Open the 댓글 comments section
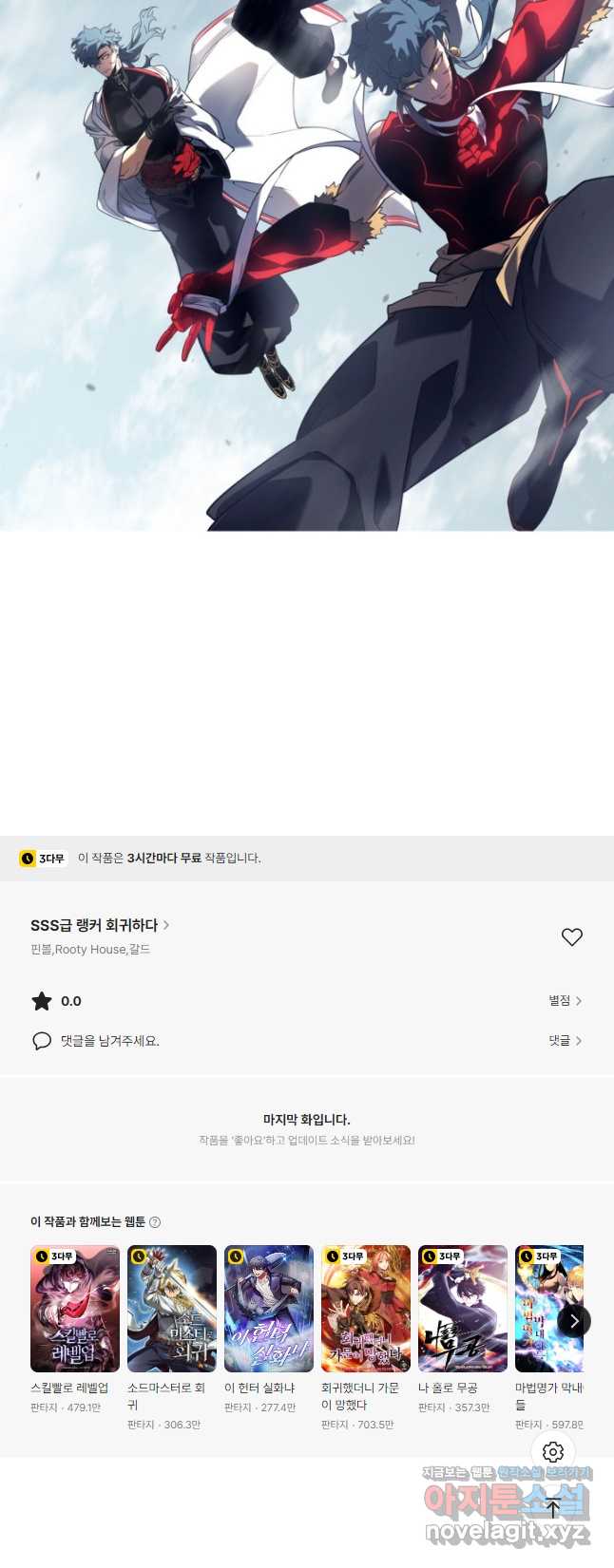Screen dimensions: 614x1568 pos(565,1041)
